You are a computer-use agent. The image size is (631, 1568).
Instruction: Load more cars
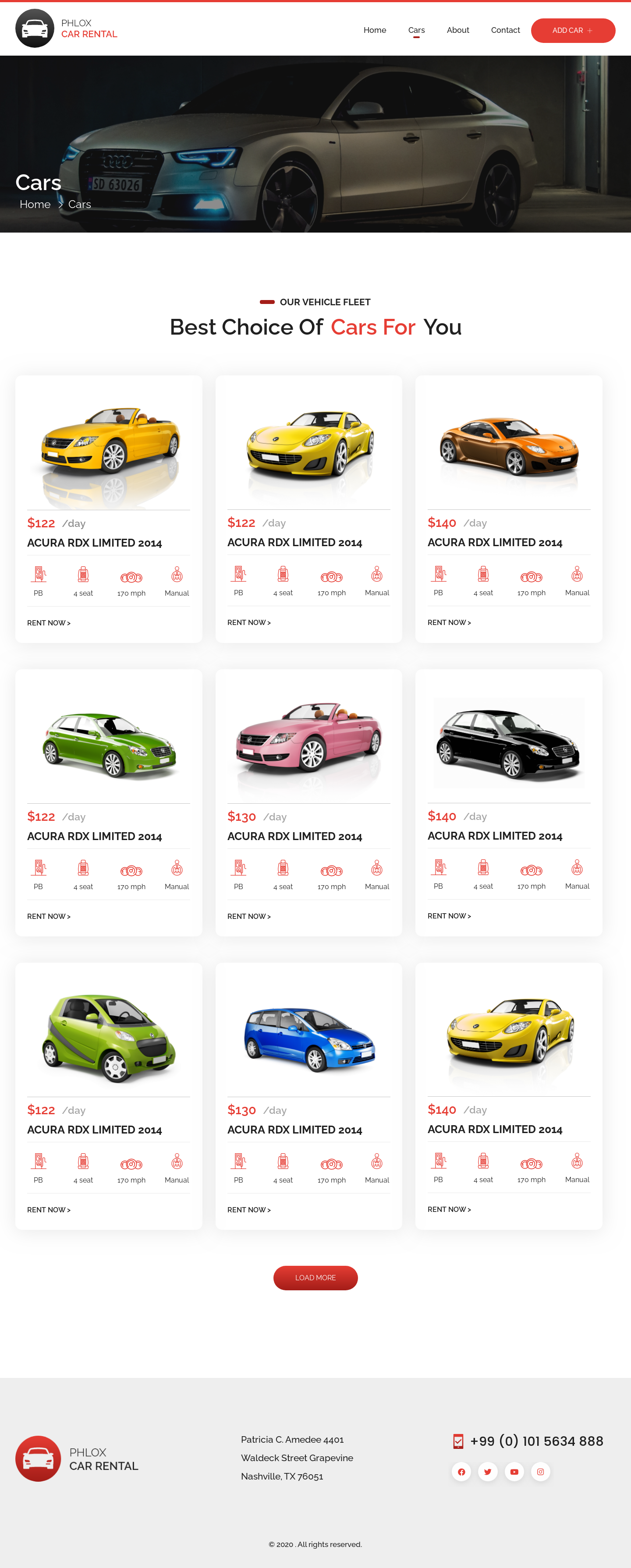315,1278
